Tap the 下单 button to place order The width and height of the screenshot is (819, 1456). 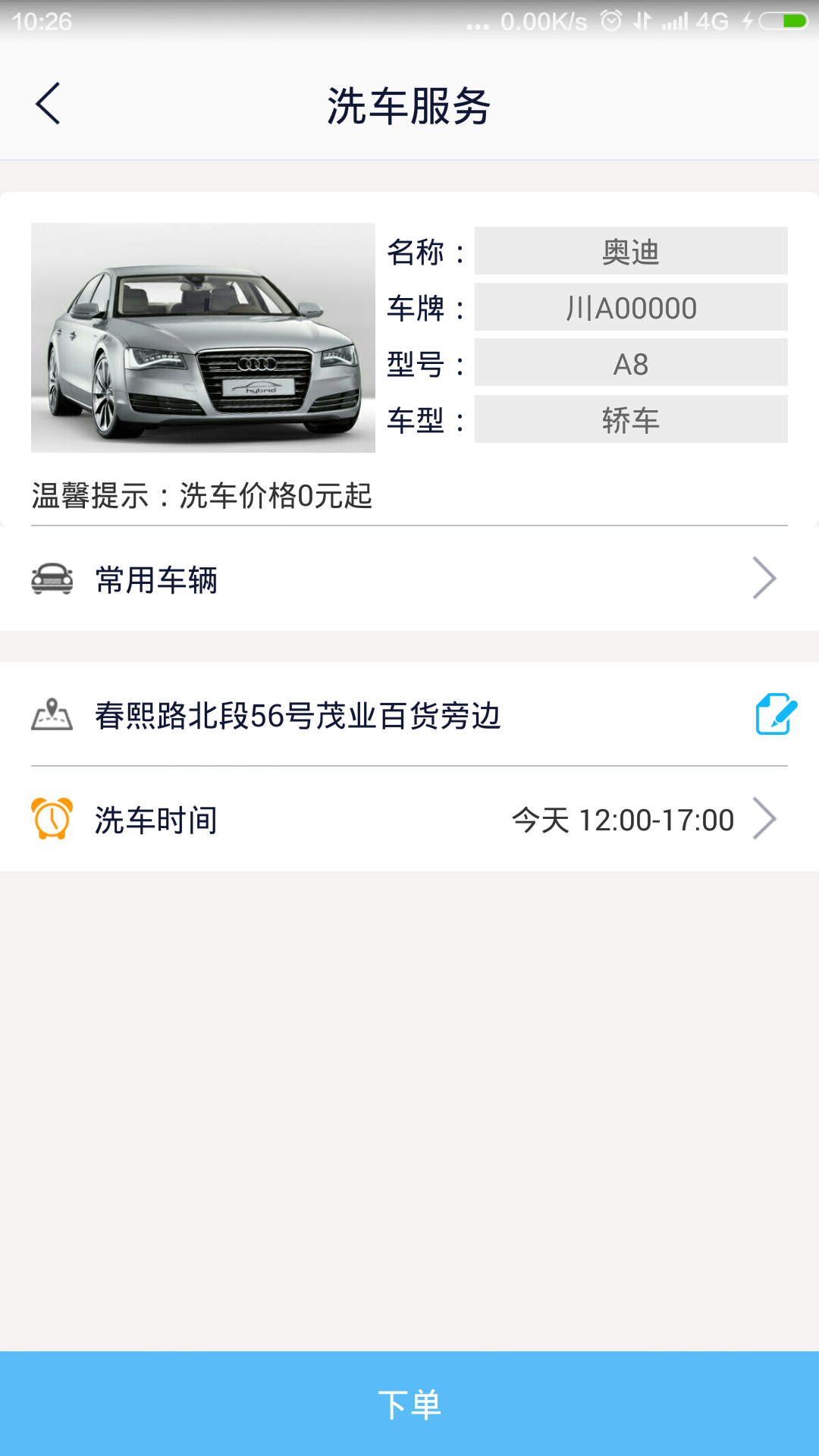coord(409,1404)
